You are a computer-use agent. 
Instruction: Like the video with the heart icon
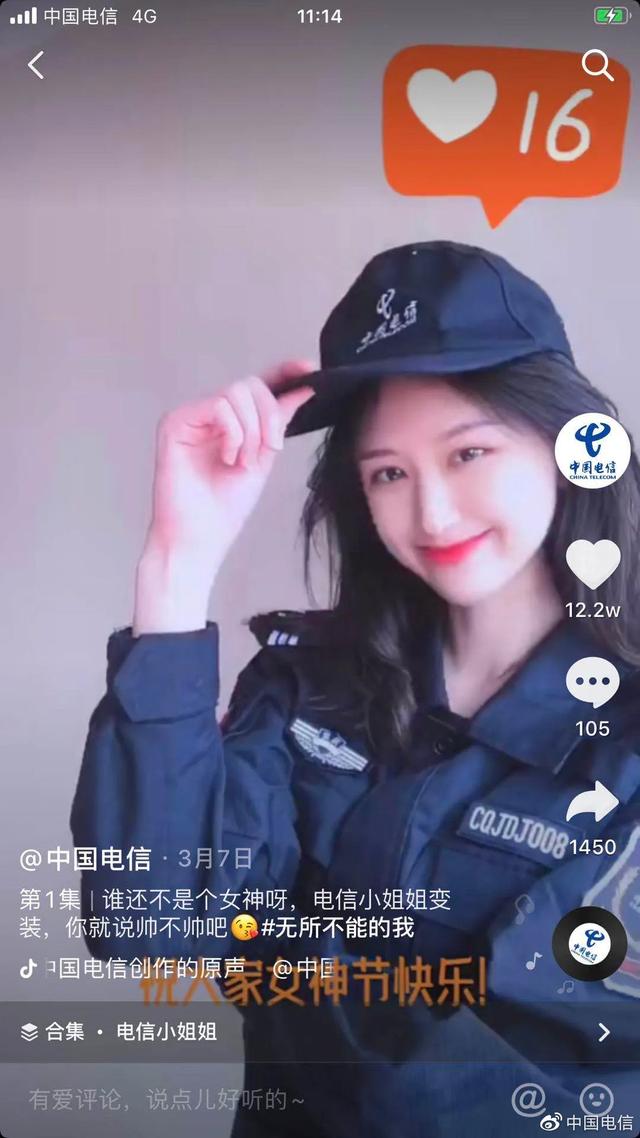(x=593, y=565)
